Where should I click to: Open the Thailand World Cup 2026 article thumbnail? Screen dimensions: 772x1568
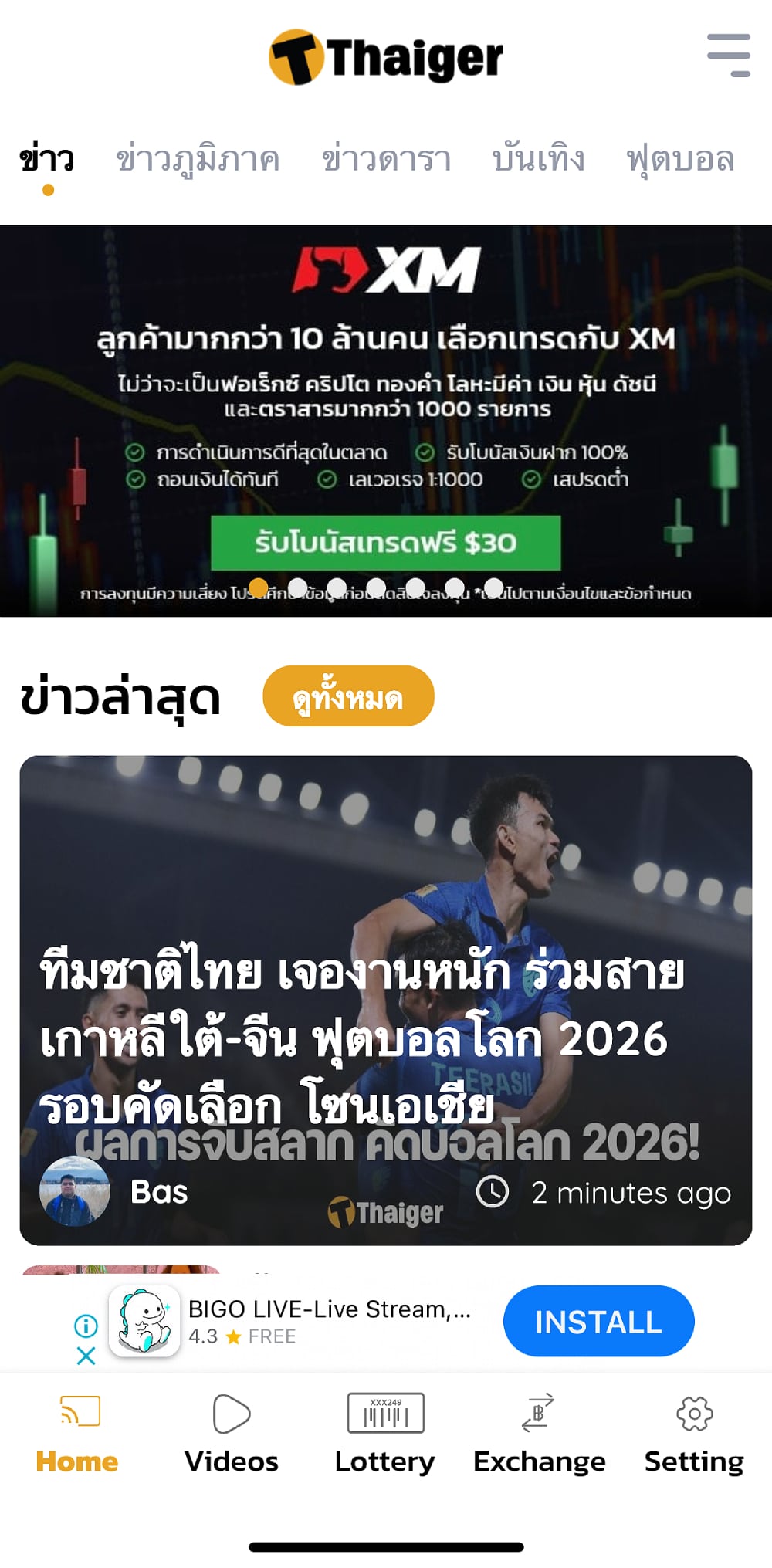(384, 888)
